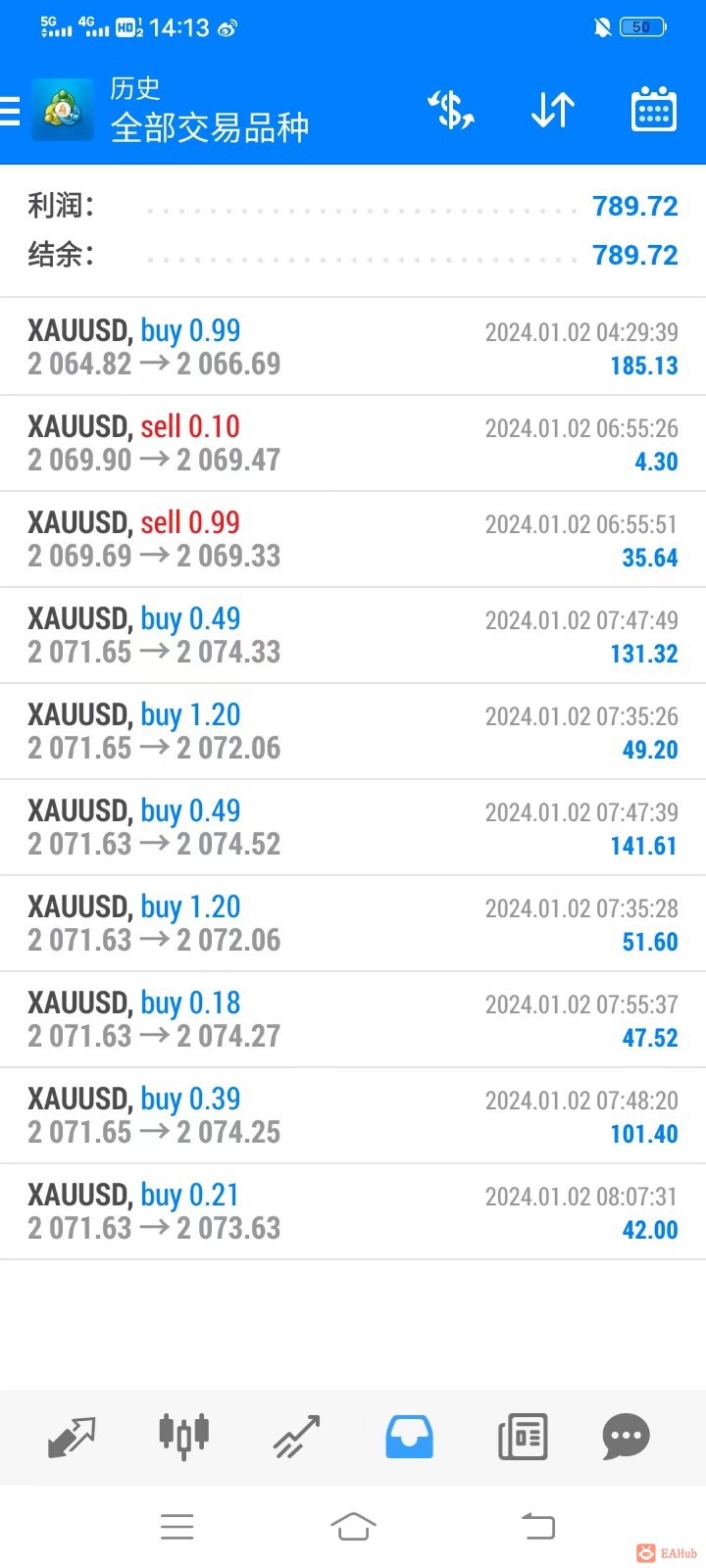The width and height of the screenshot is (706, 1568).
Task: Open the buy 1.20 trade earning 49.20
Action: point(353,731)
